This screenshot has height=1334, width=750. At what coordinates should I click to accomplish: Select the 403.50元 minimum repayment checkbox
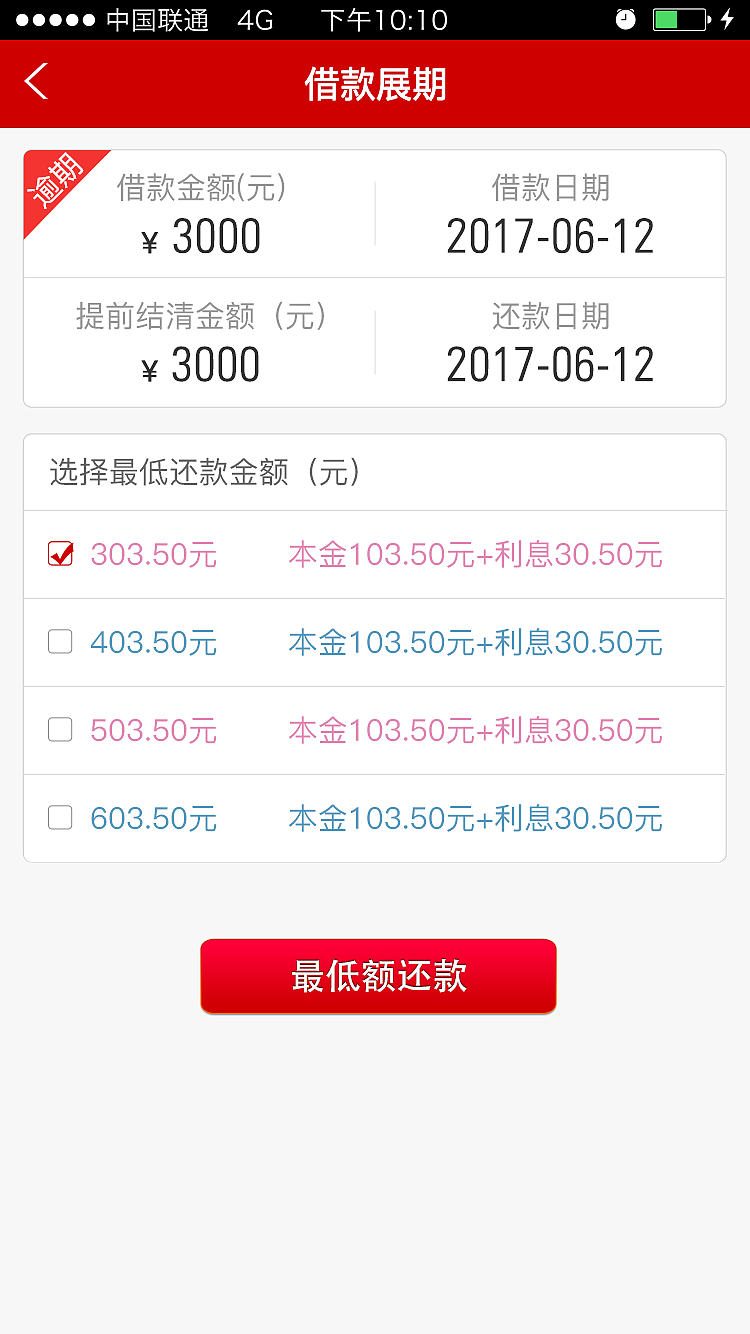point(61,642)
